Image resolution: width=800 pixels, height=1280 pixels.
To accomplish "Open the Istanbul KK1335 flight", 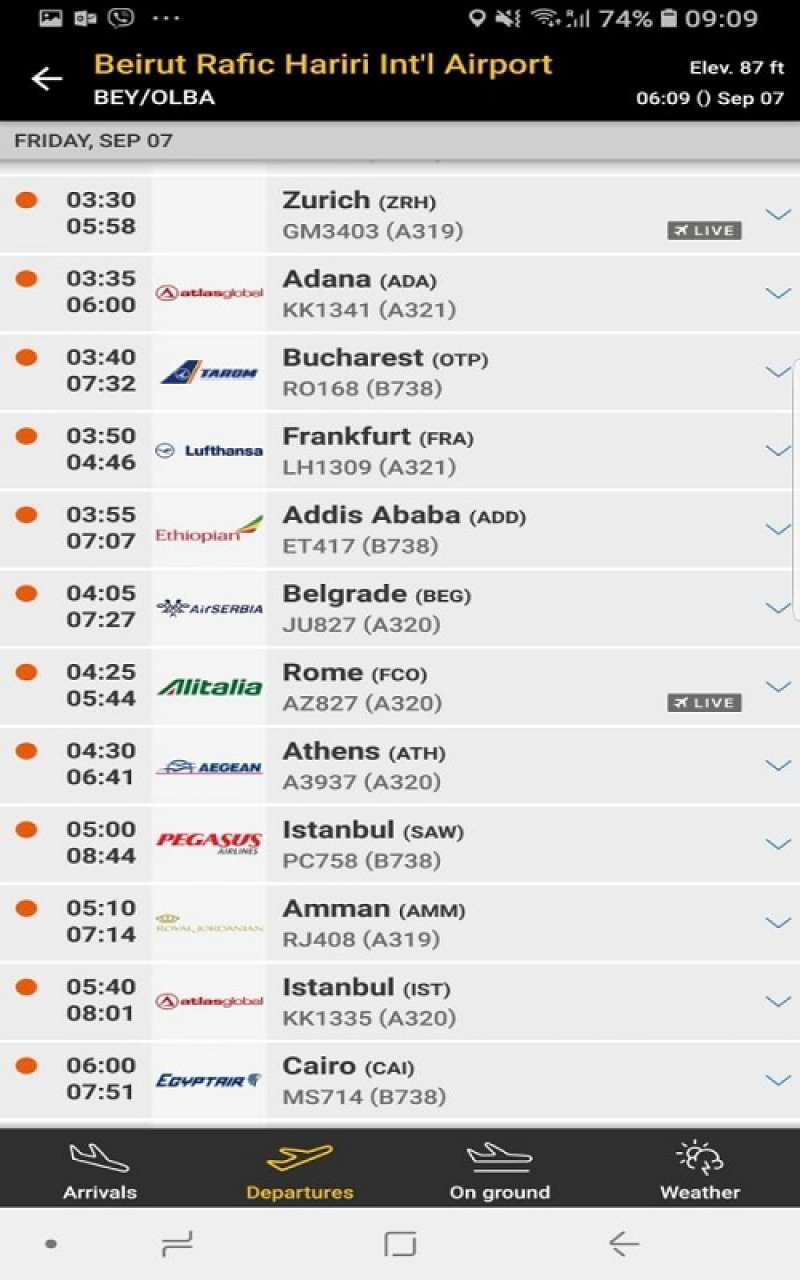I will tap(400, 1002).
